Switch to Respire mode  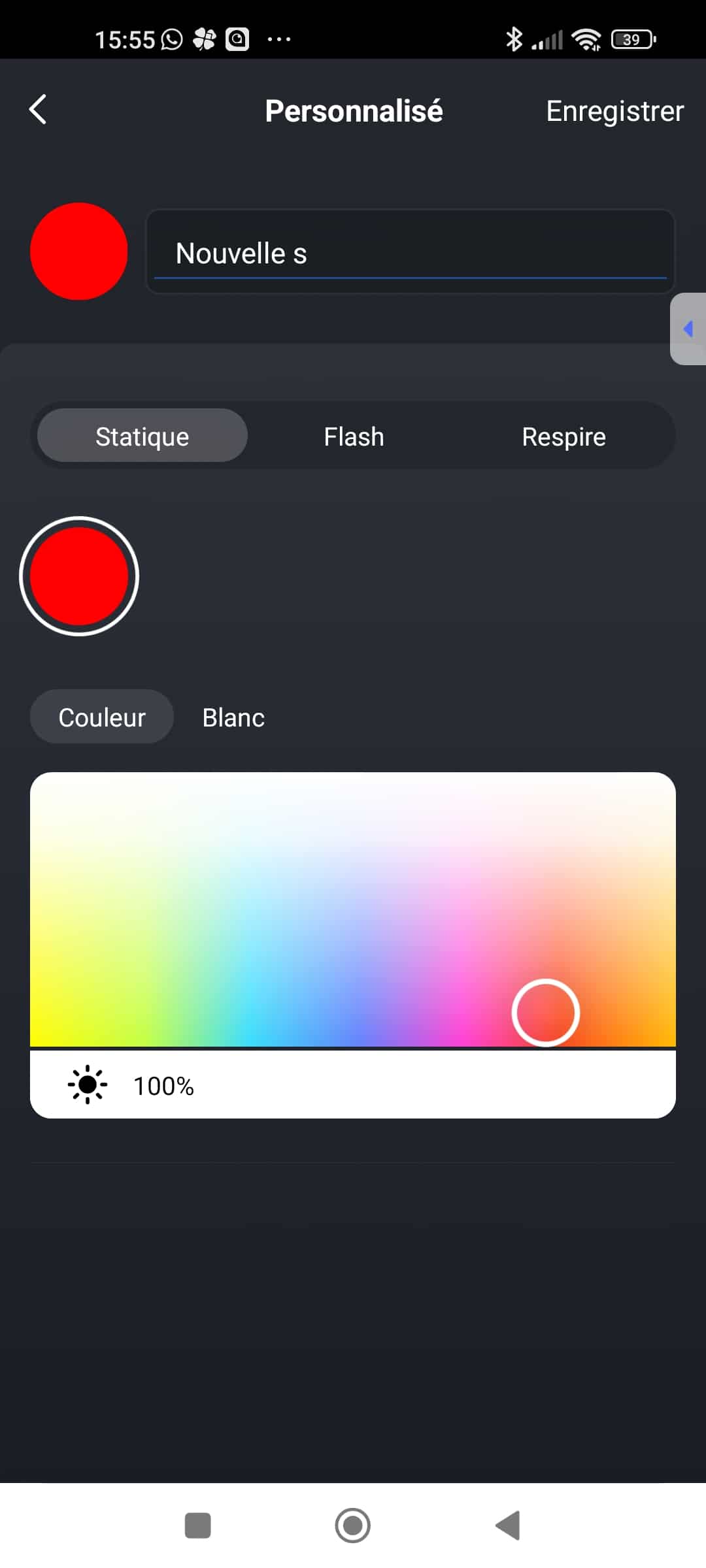coord(563,436)
